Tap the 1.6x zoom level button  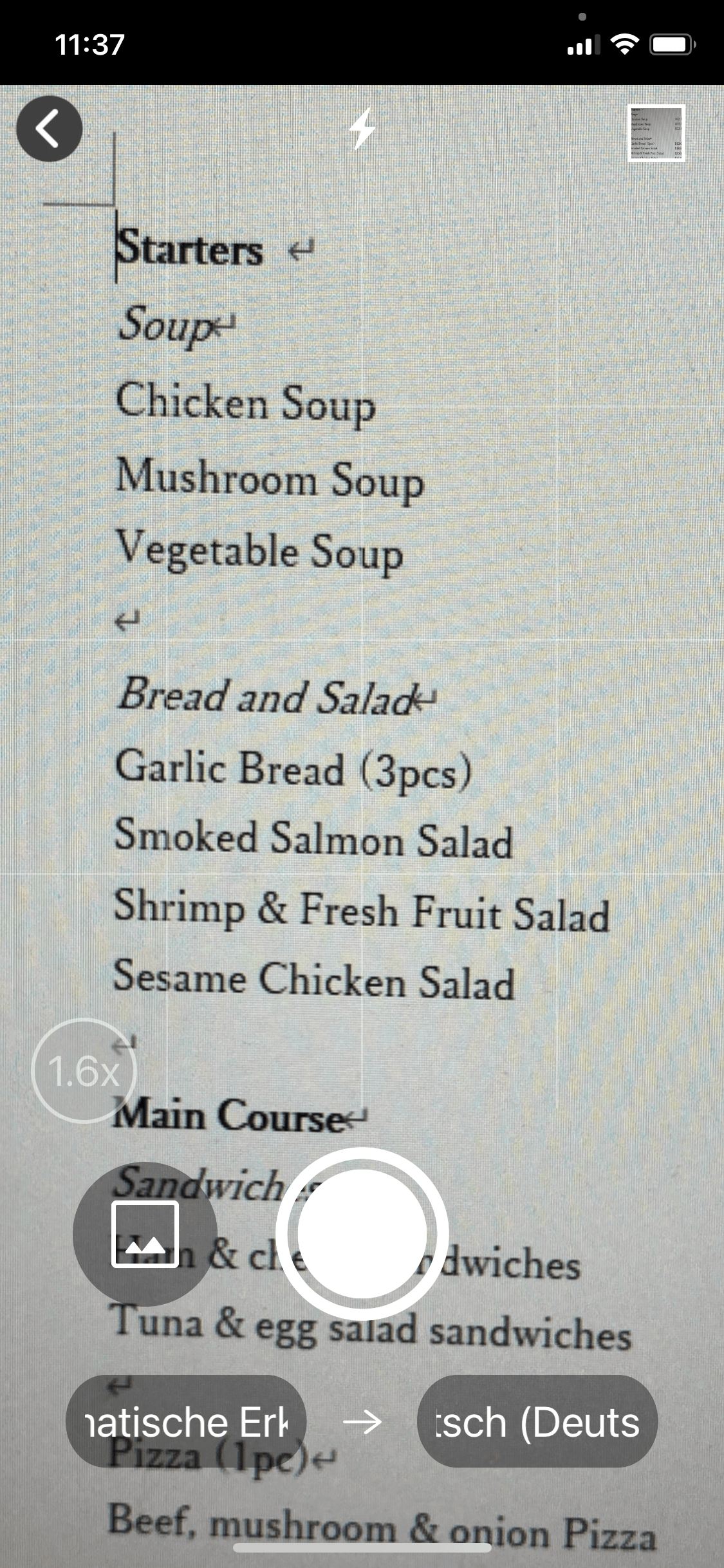84,1071
